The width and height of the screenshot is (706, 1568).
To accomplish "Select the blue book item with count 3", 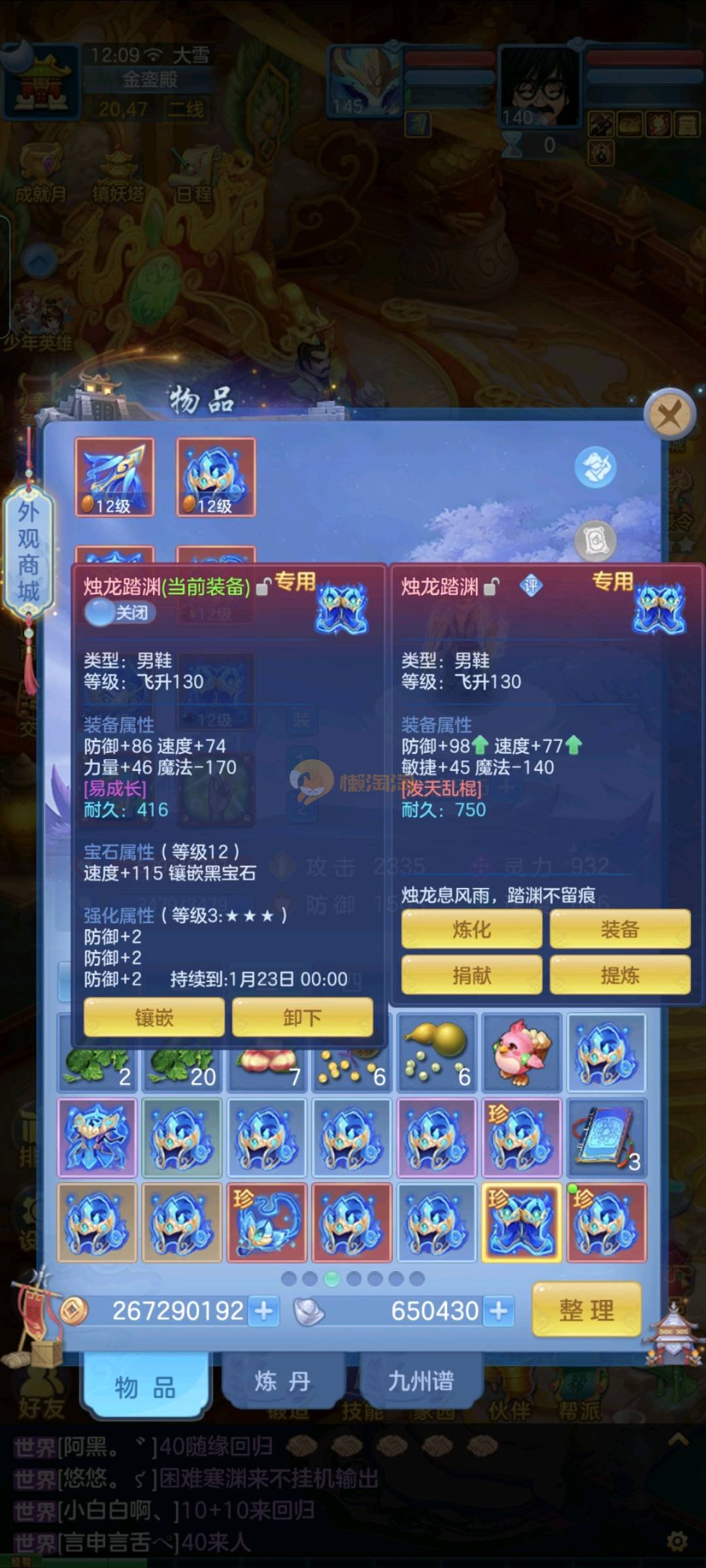I will [x=606, y=1137].
